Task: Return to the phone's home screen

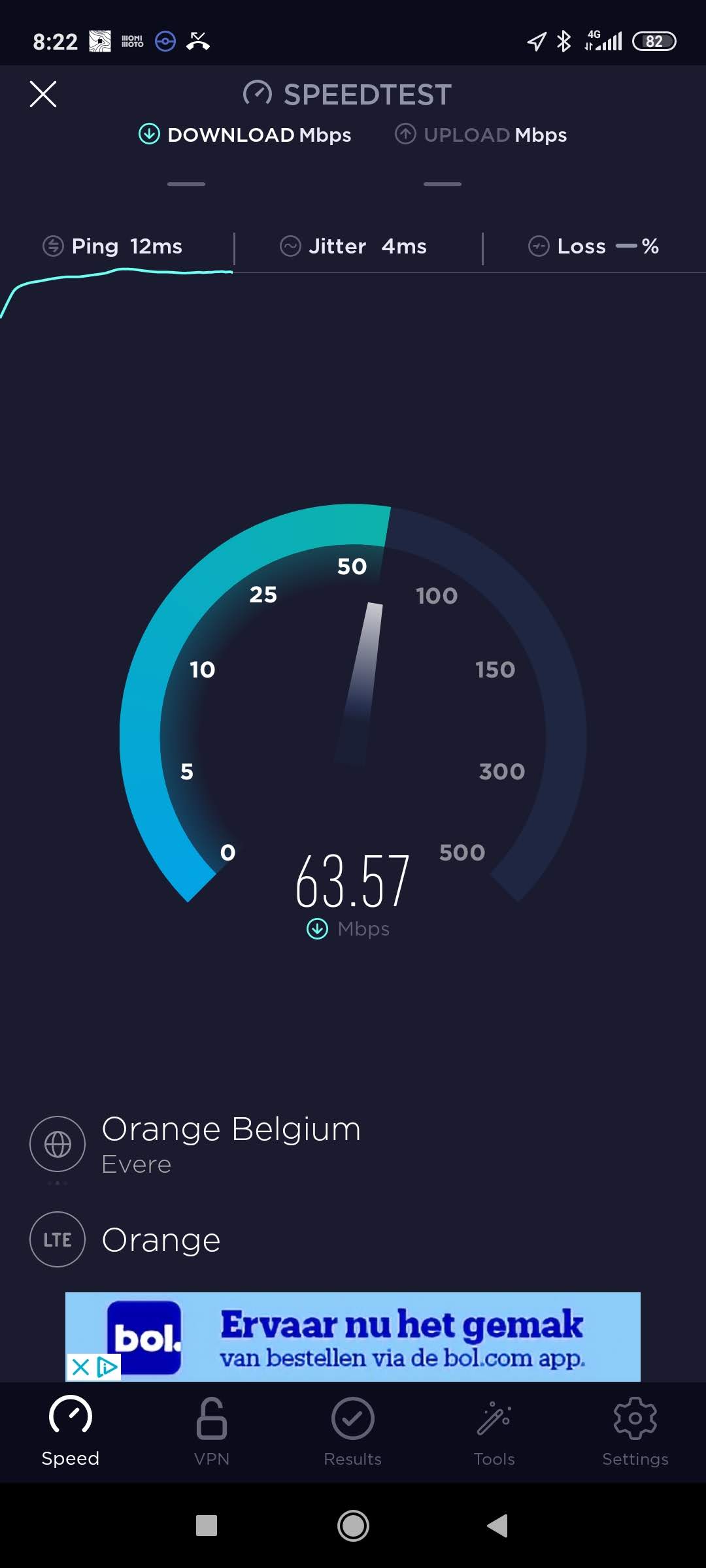Action: coord(353,1526)
